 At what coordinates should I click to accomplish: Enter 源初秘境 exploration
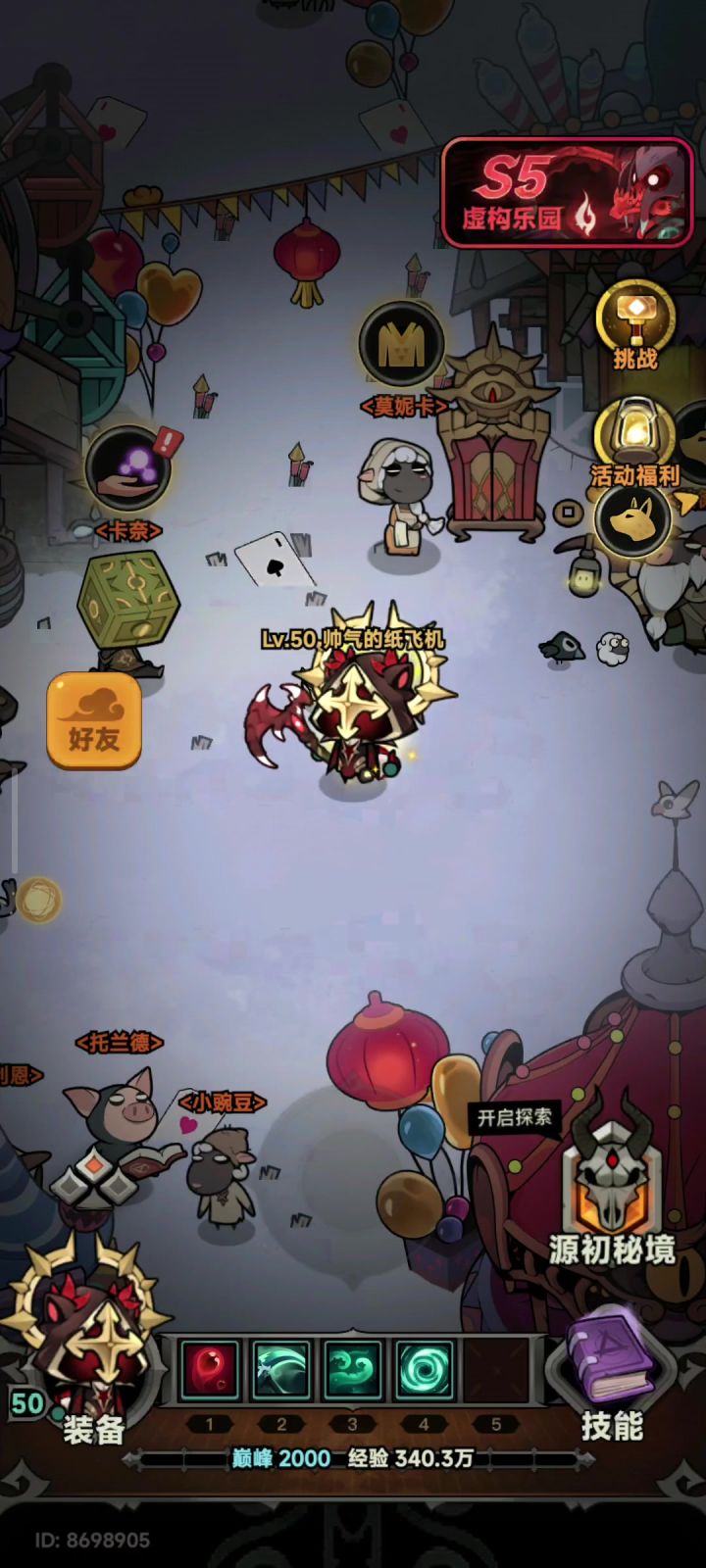pyautogui.click(x=613, y=1189)
